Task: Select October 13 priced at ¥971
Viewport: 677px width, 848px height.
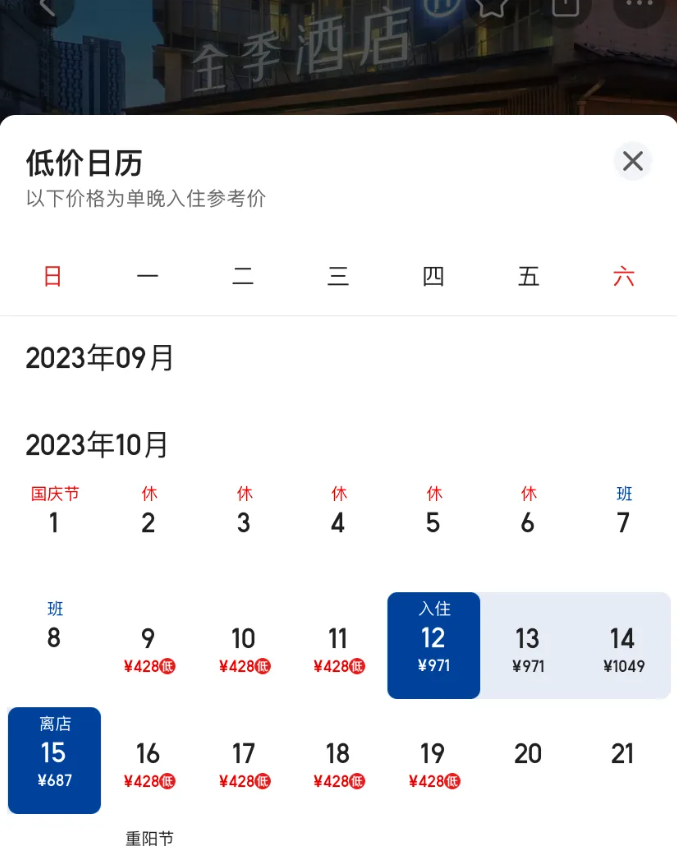Action: coord(527,647)
